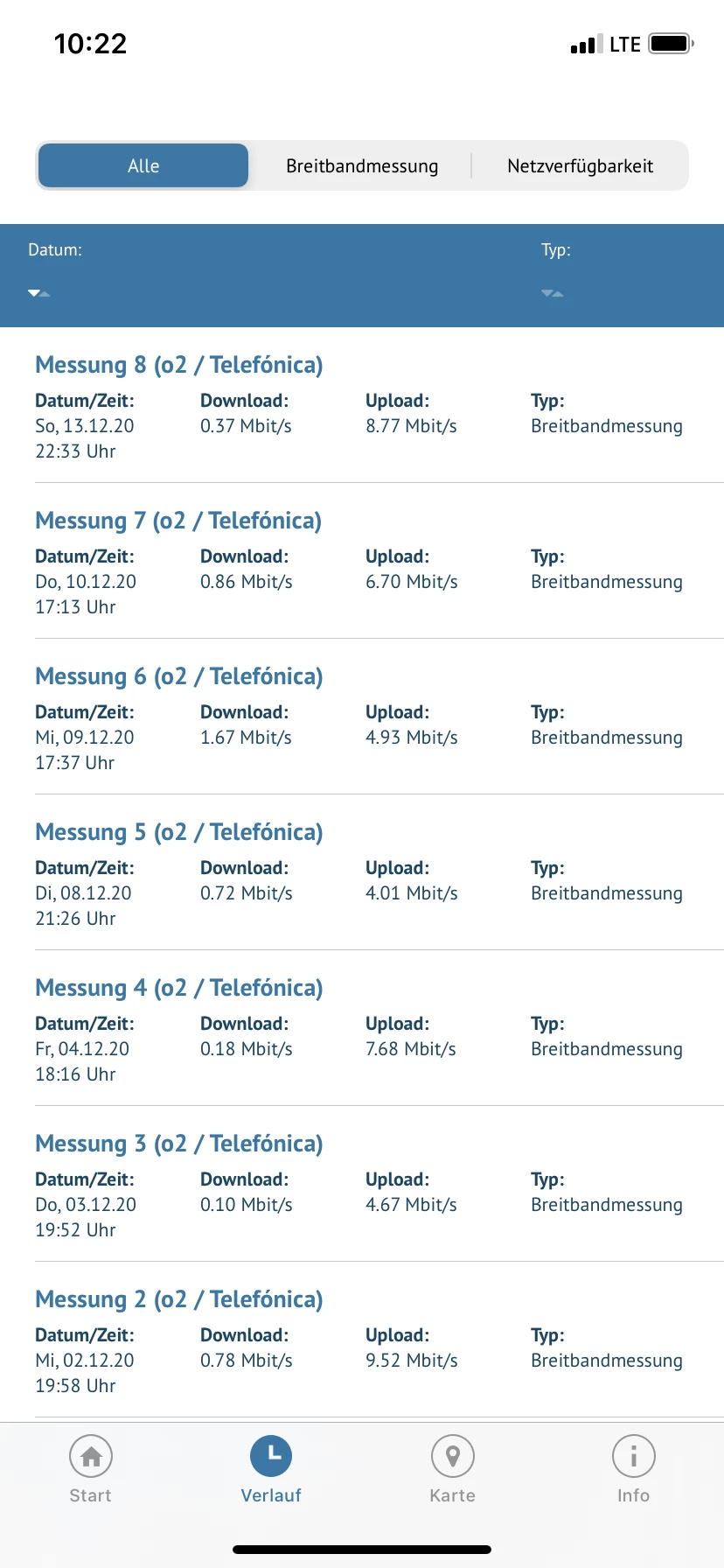Image resolution: width=724 pixels, height=1568 pixels.
Task: Open Messung 5 details
Action: (x=179, y=832)
